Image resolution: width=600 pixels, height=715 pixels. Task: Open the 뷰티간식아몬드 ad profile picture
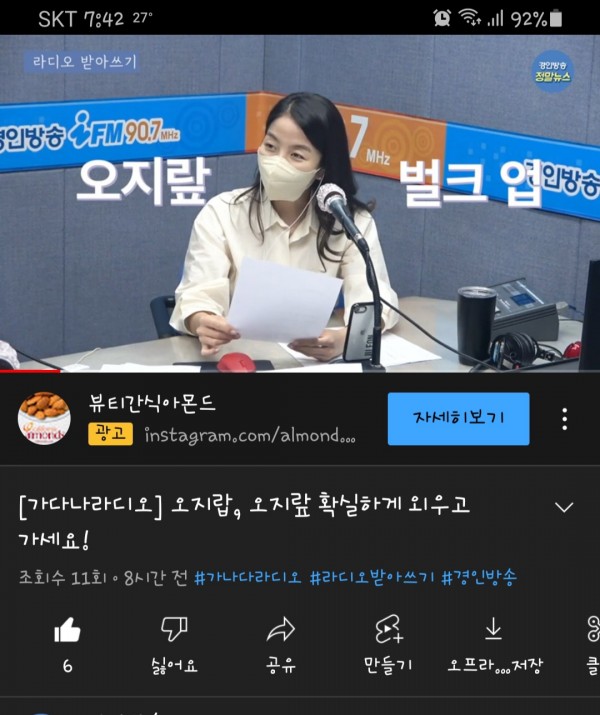point(44,419)
